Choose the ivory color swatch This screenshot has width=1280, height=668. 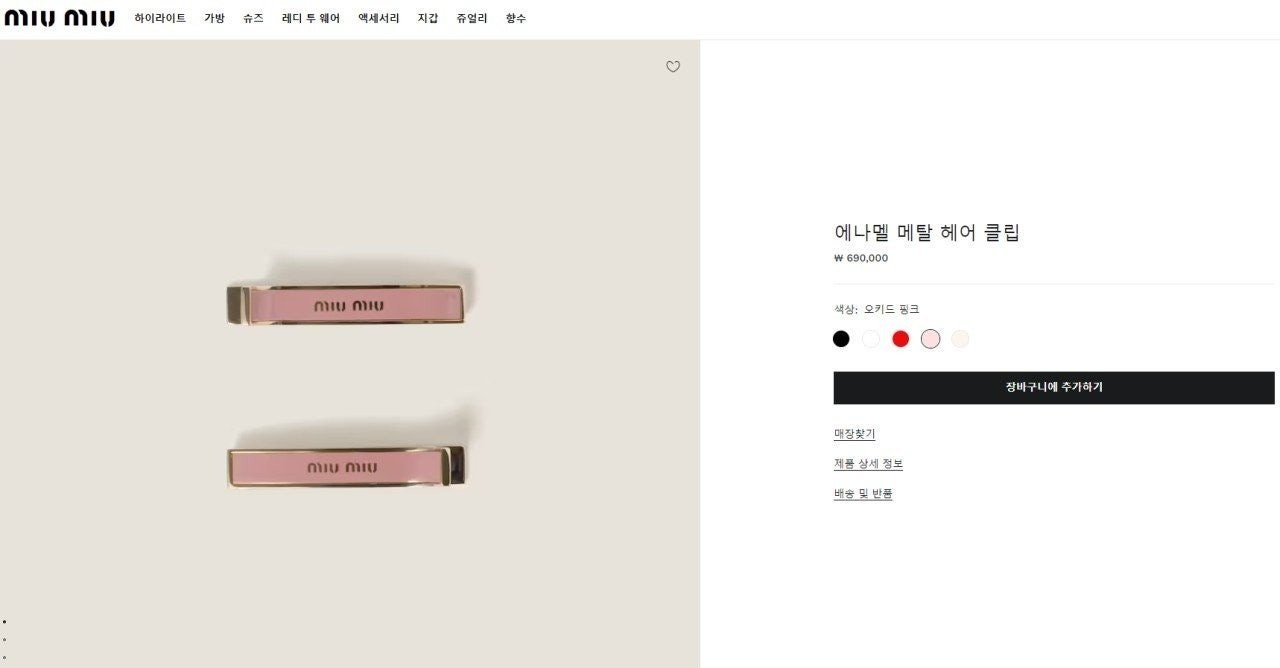tap(960, 339)
